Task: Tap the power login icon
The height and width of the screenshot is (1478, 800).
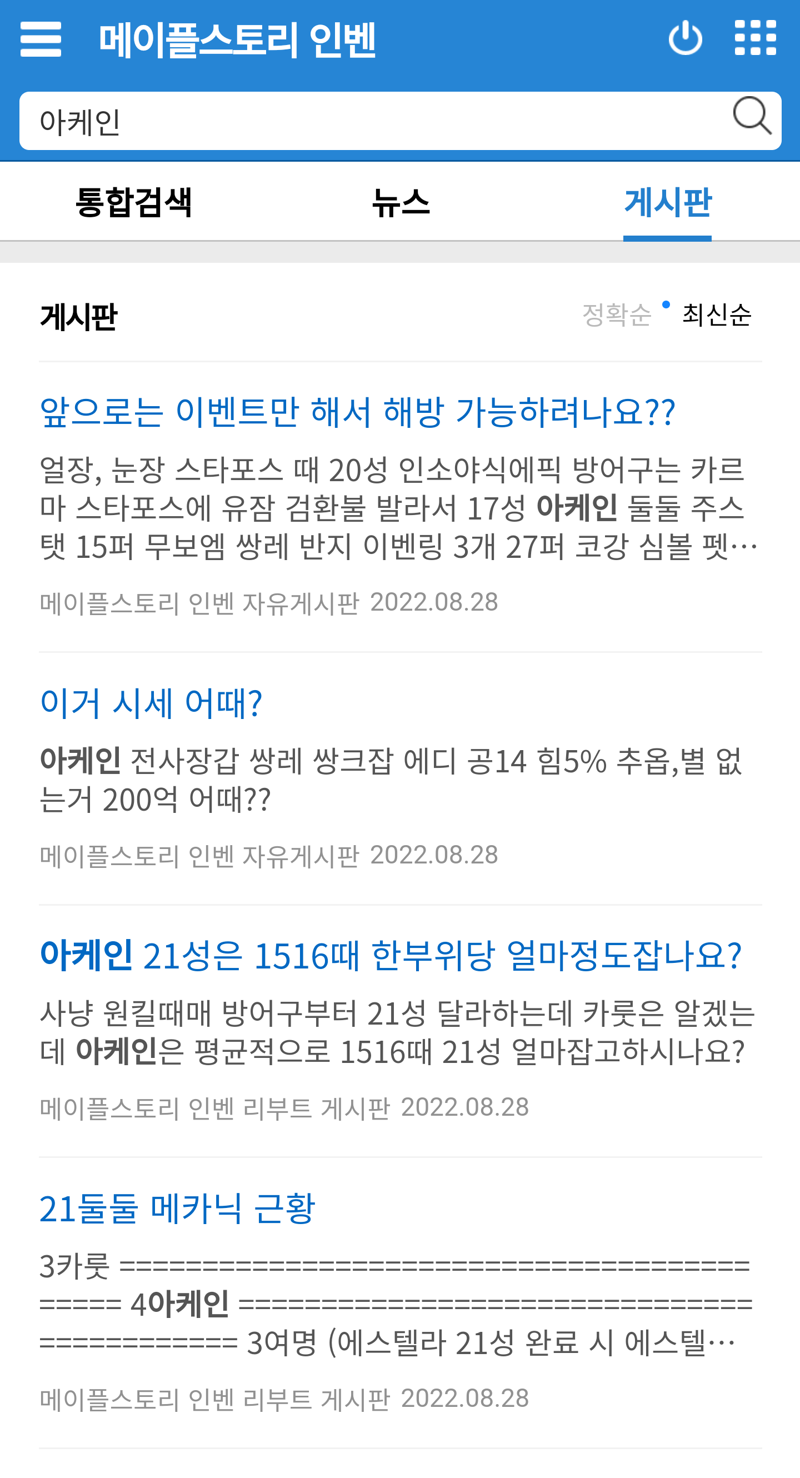Action: (685, 39)
